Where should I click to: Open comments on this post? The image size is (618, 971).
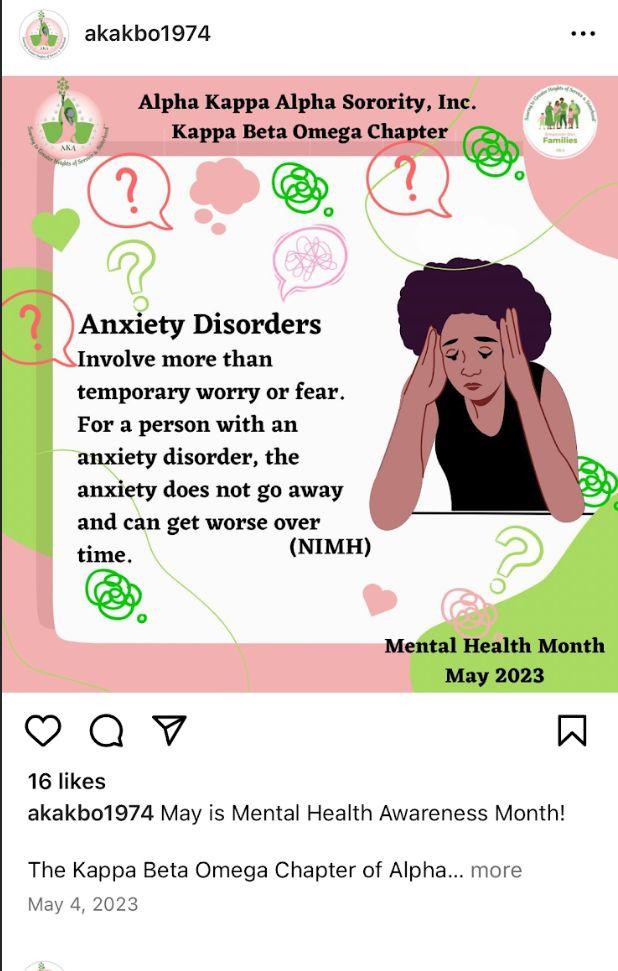pyautogui.click(x=107, y=731)
